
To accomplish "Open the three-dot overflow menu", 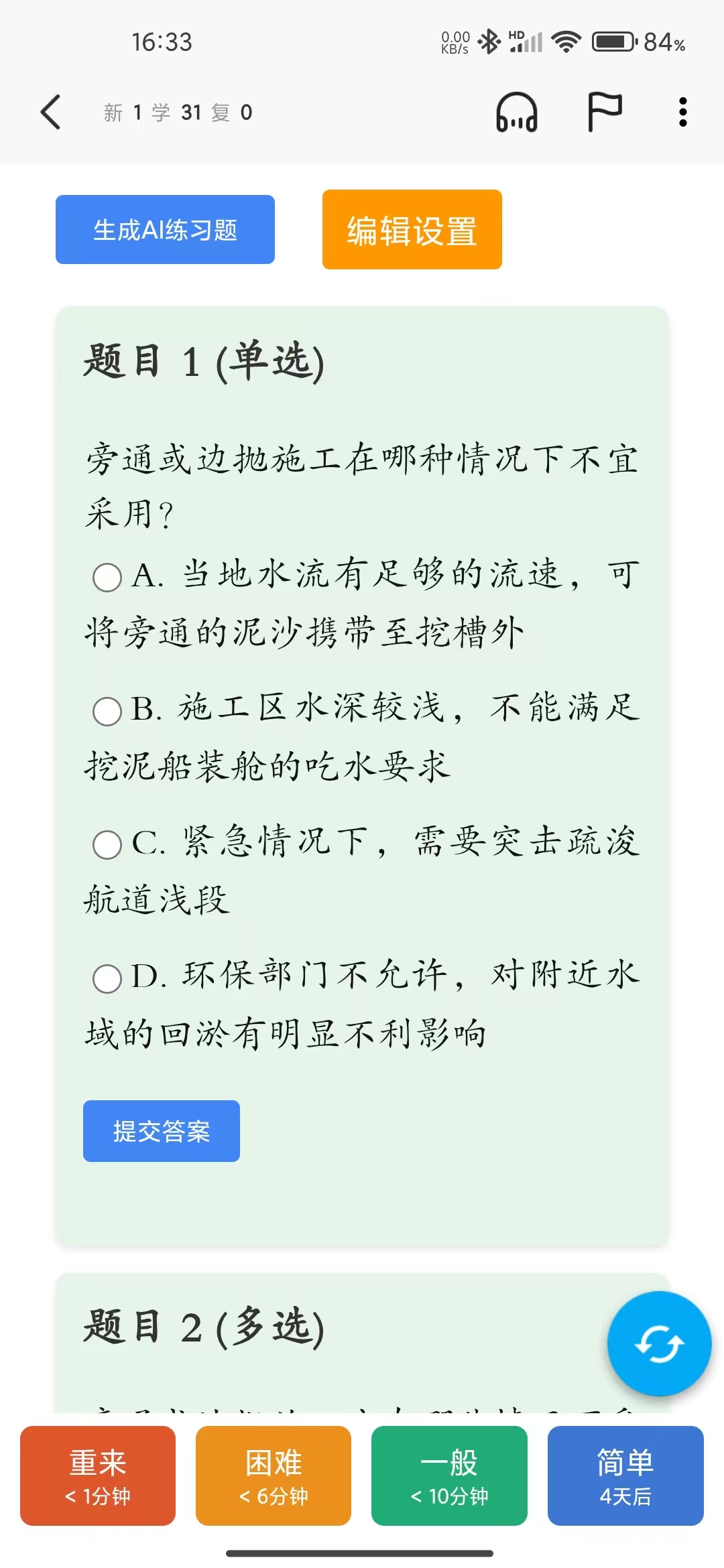I will coord(682,112).
